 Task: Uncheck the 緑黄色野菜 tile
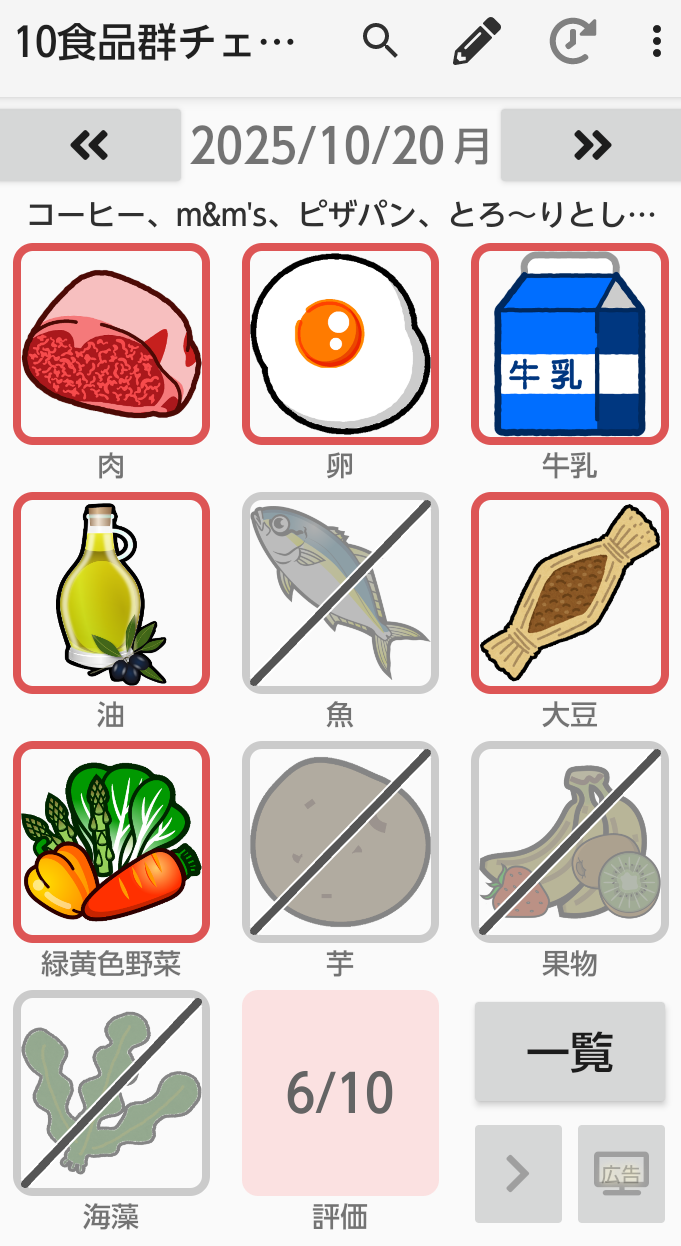point(111,842)
